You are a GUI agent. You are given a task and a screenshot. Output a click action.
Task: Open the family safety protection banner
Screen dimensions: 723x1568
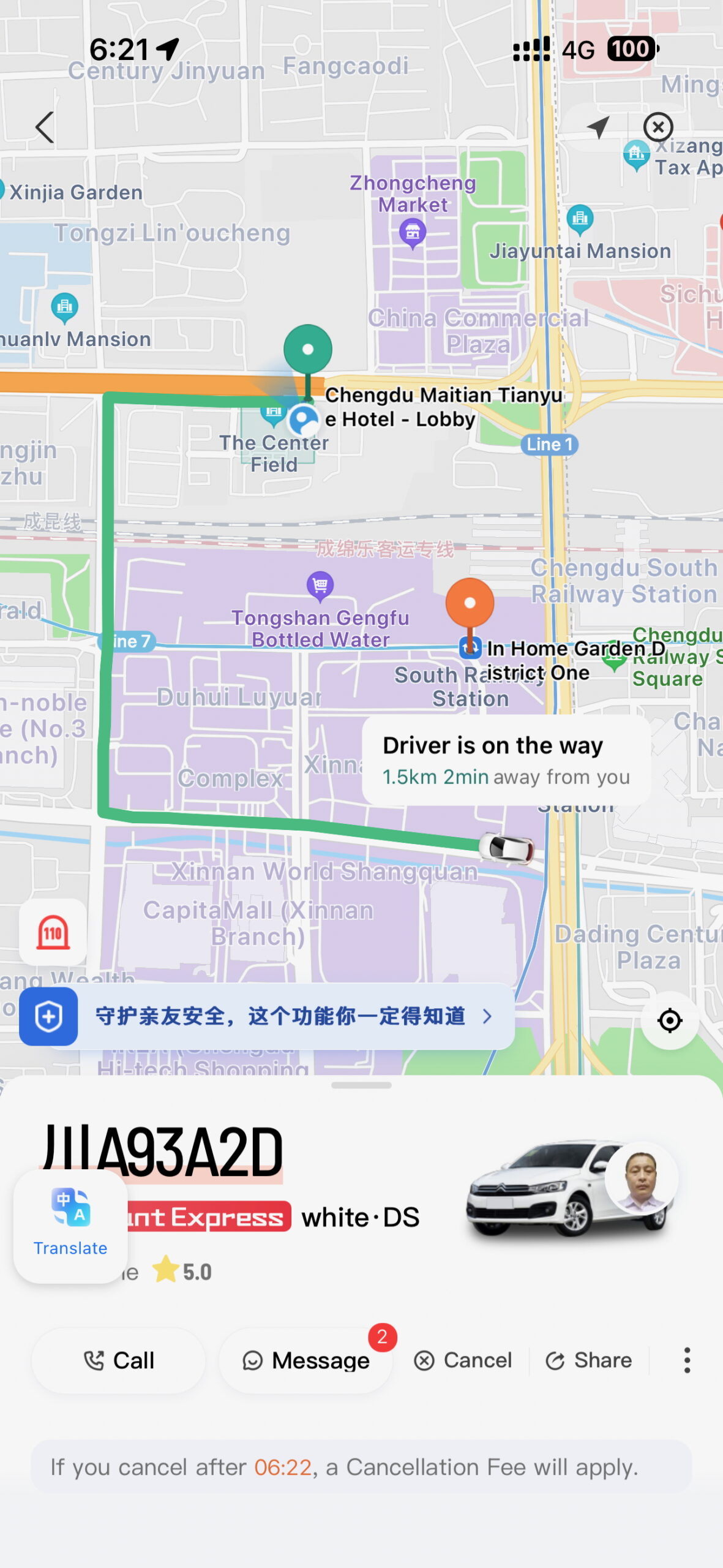(x=266, y=1016)
